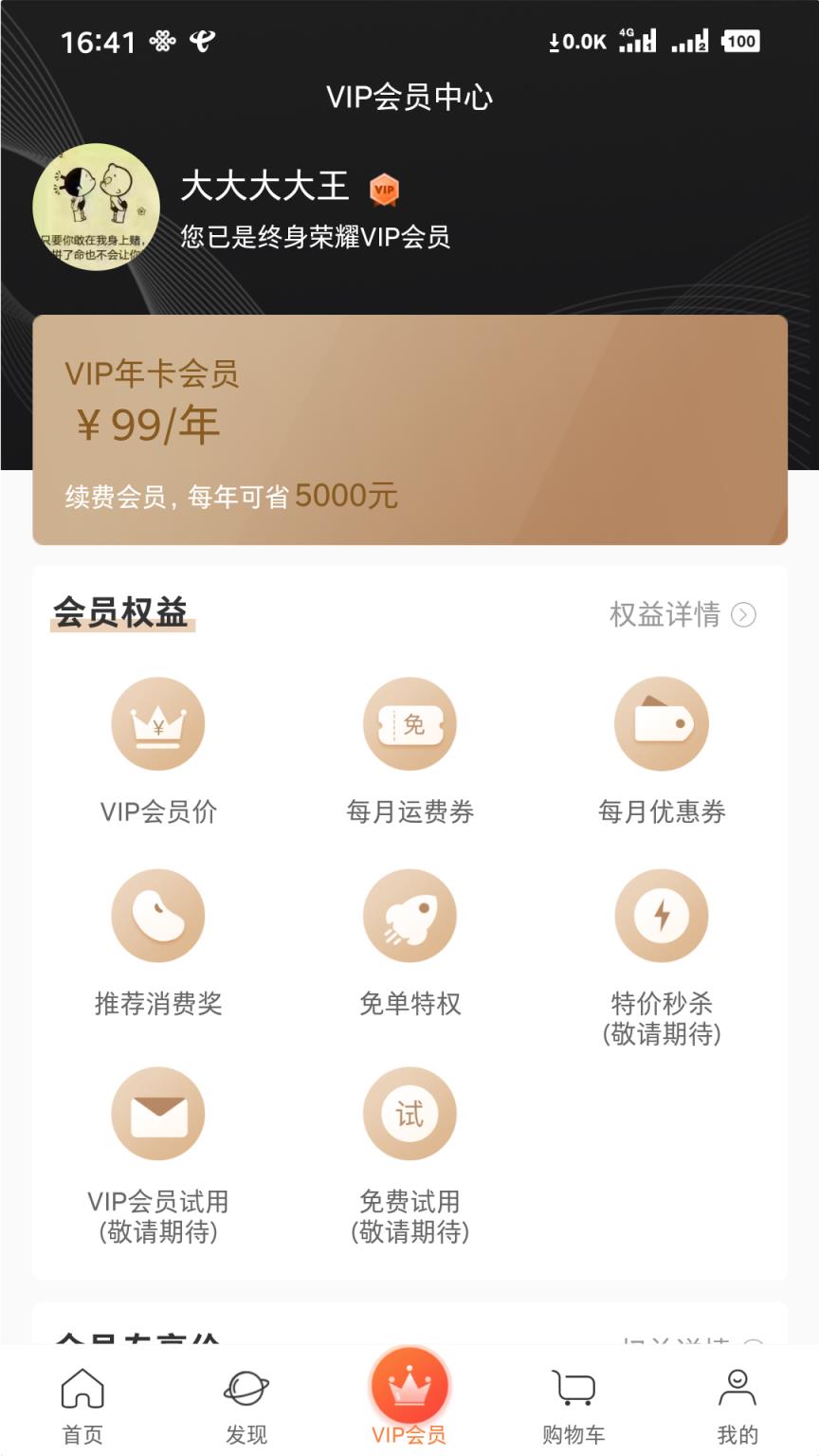Select the VIP会员价 crown icon
The width and height of the screenshot is (819, 1456).
157,723
